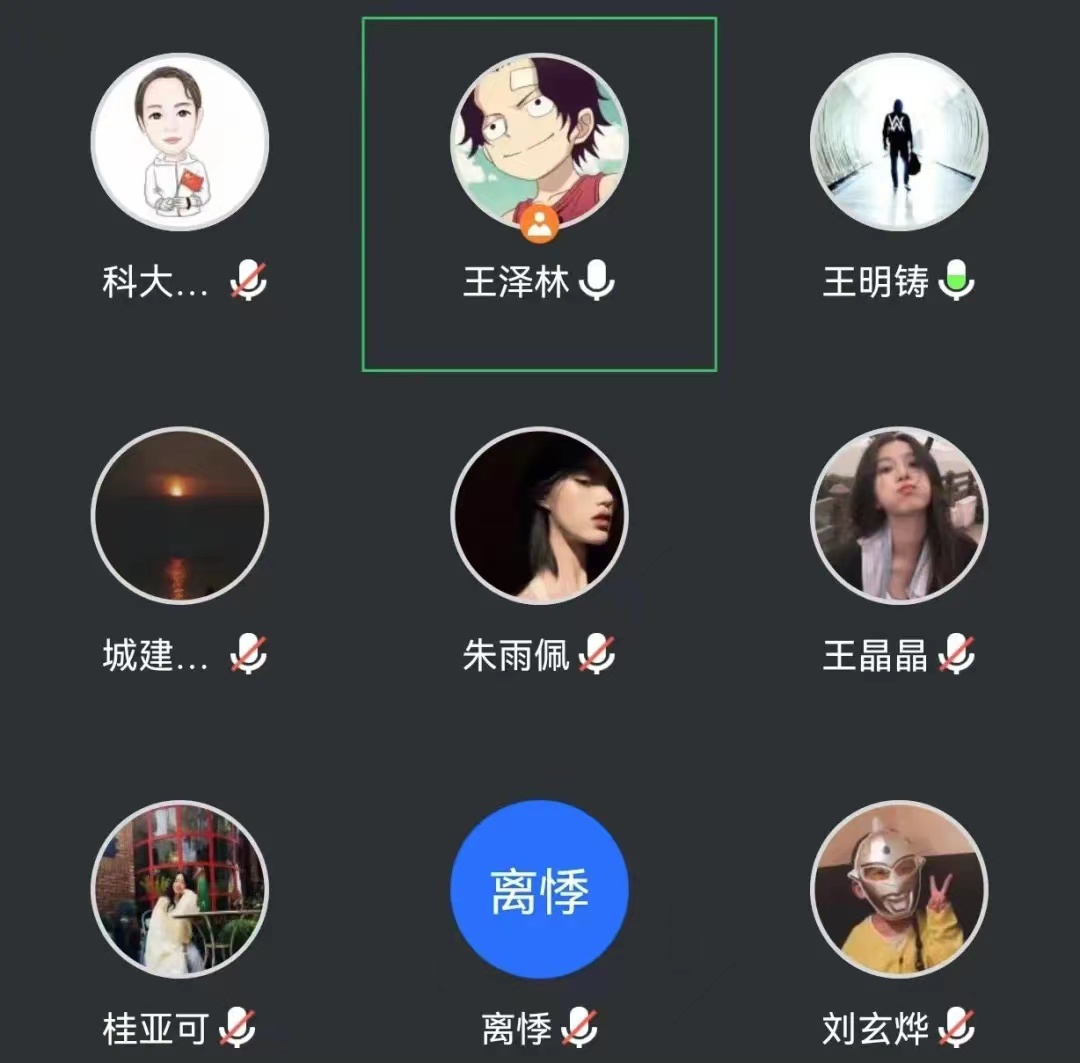
Task: Tap the blue 离悸 avatar
Action: (539, 888)
